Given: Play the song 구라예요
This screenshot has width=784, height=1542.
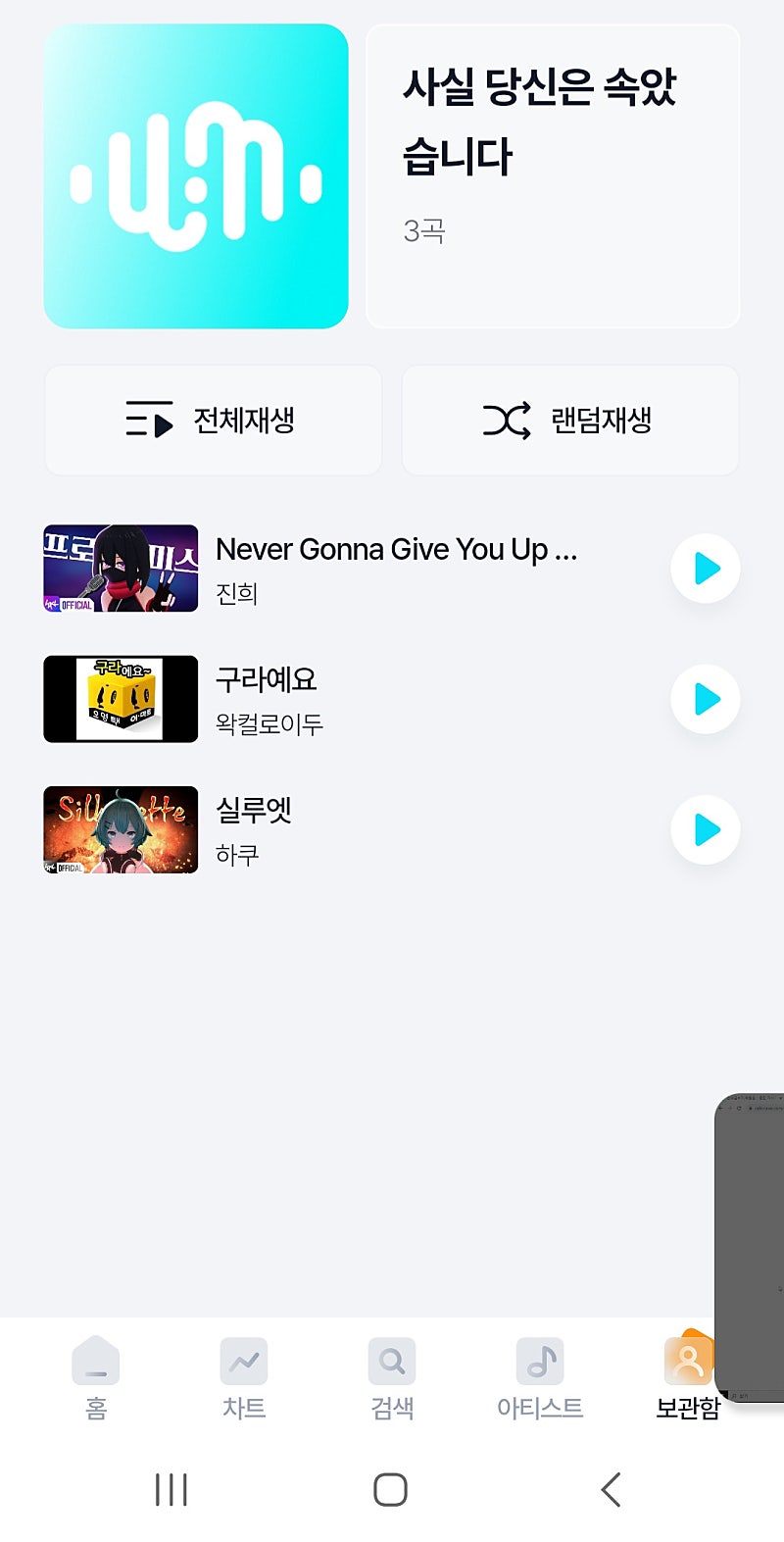Looking at the screenshot, I should (x=706, y=699).
